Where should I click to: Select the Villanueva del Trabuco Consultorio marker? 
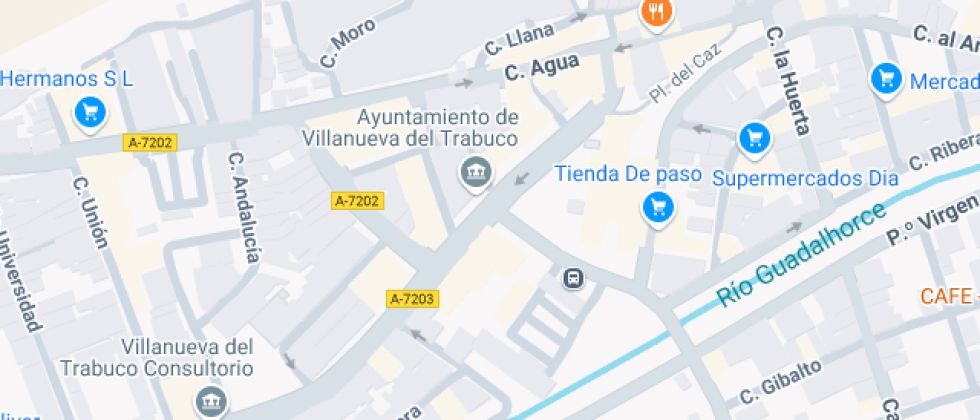pyautogui.click(x=211, y=401)
